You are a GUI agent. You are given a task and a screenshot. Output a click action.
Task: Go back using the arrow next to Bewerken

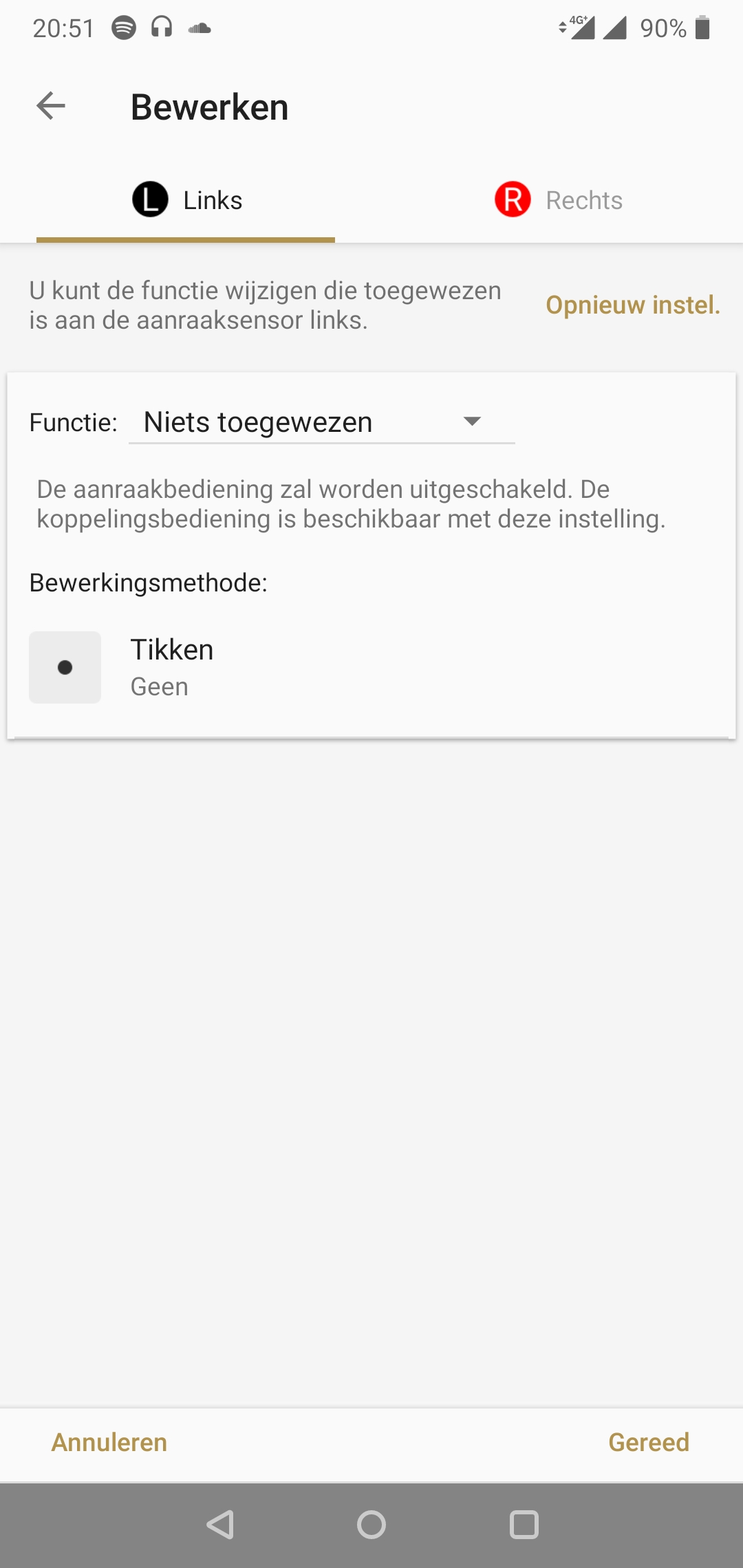(x=51, y=106)
